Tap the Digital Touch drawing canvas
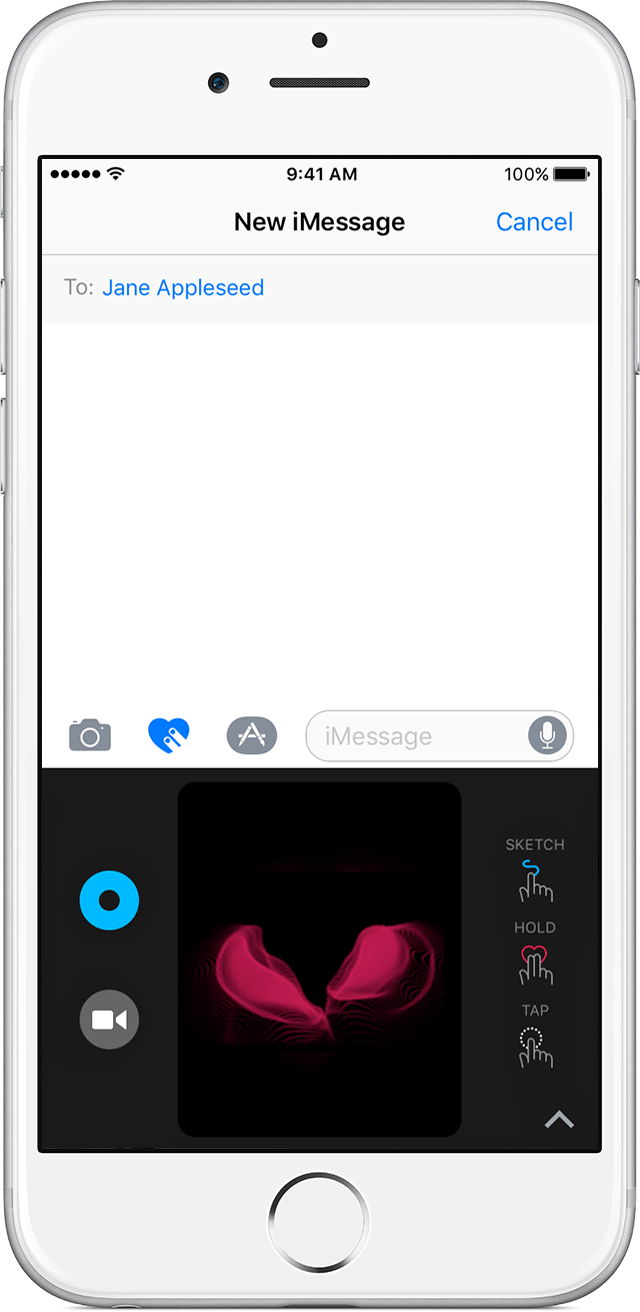This screenshot has width=640, height=1312. [x=319, y=960]
